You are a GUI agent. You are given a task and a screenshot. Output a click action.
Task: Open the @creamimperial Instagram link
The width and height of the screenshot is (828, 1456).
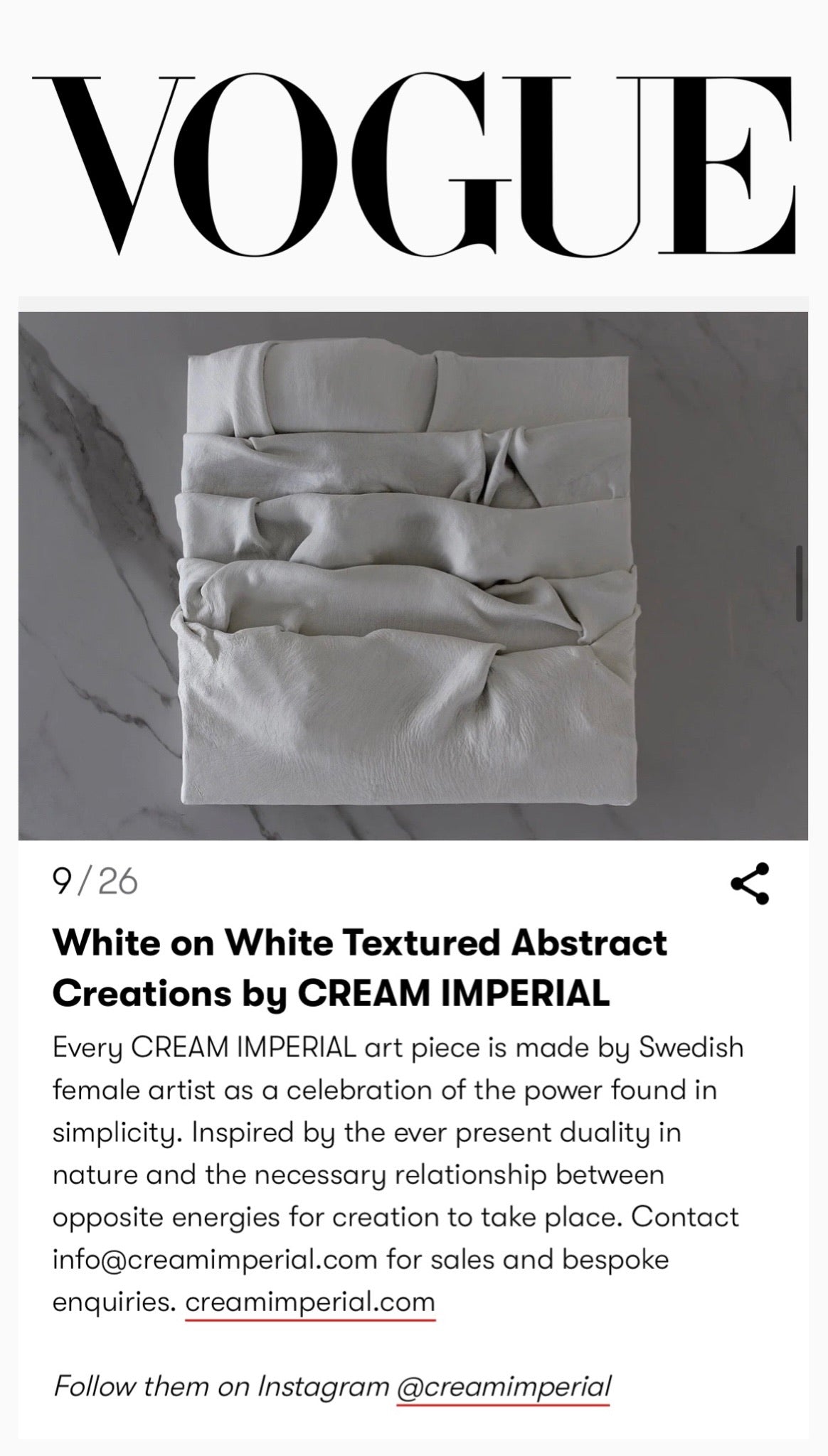coord(504,1386)
